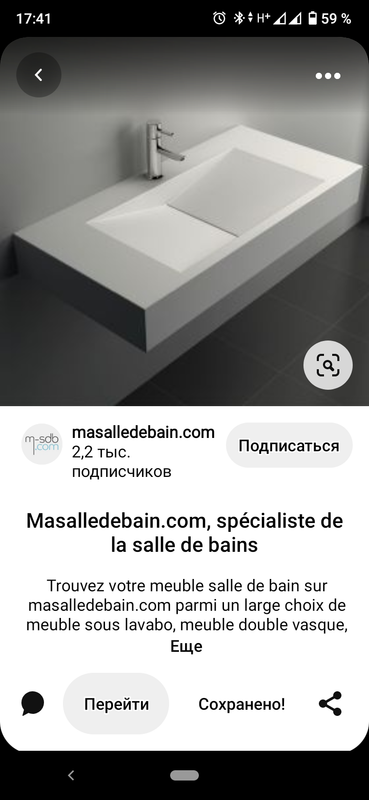
Task: Open the comments bubble
Action: (33, 704)
